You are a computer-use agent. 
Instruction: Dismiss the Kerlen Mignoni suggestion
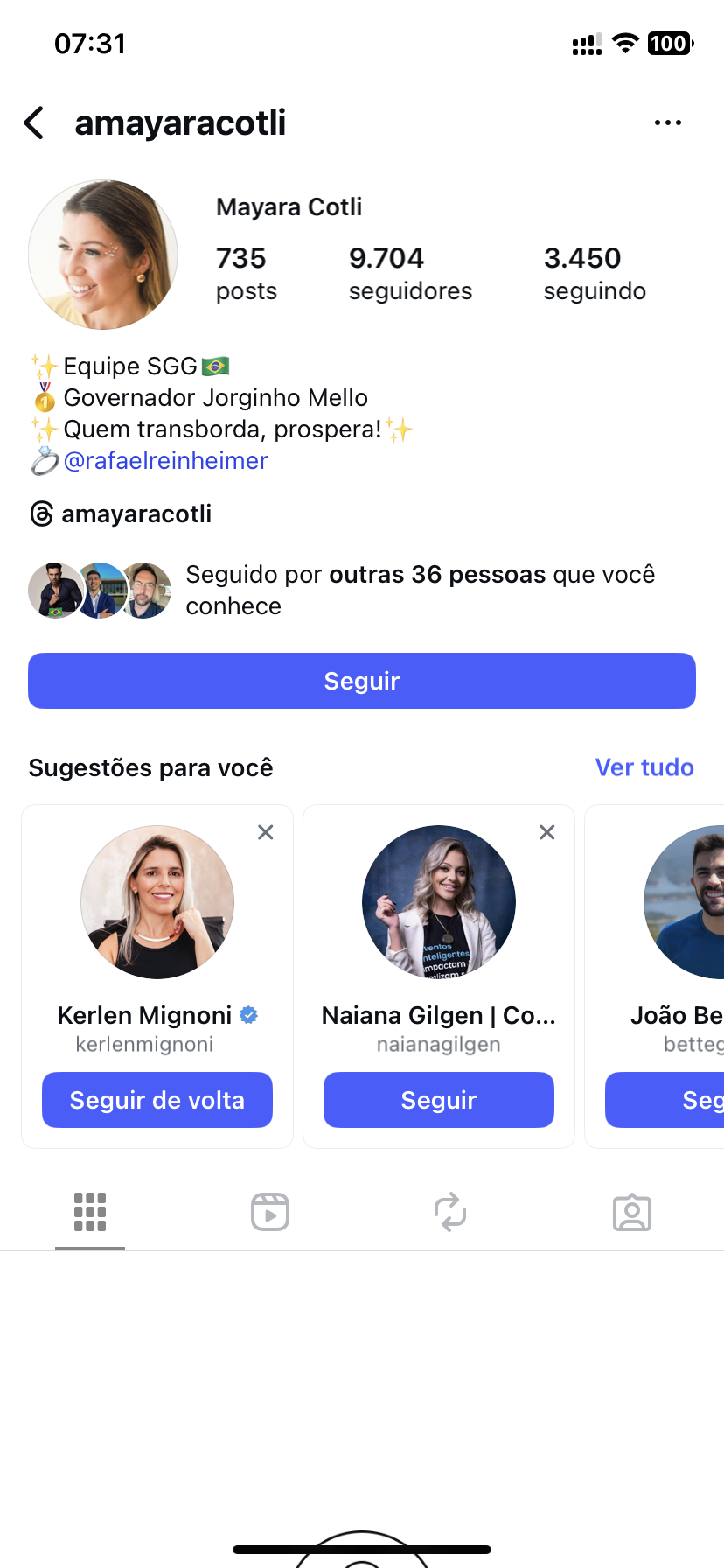(x=266, y=832)
